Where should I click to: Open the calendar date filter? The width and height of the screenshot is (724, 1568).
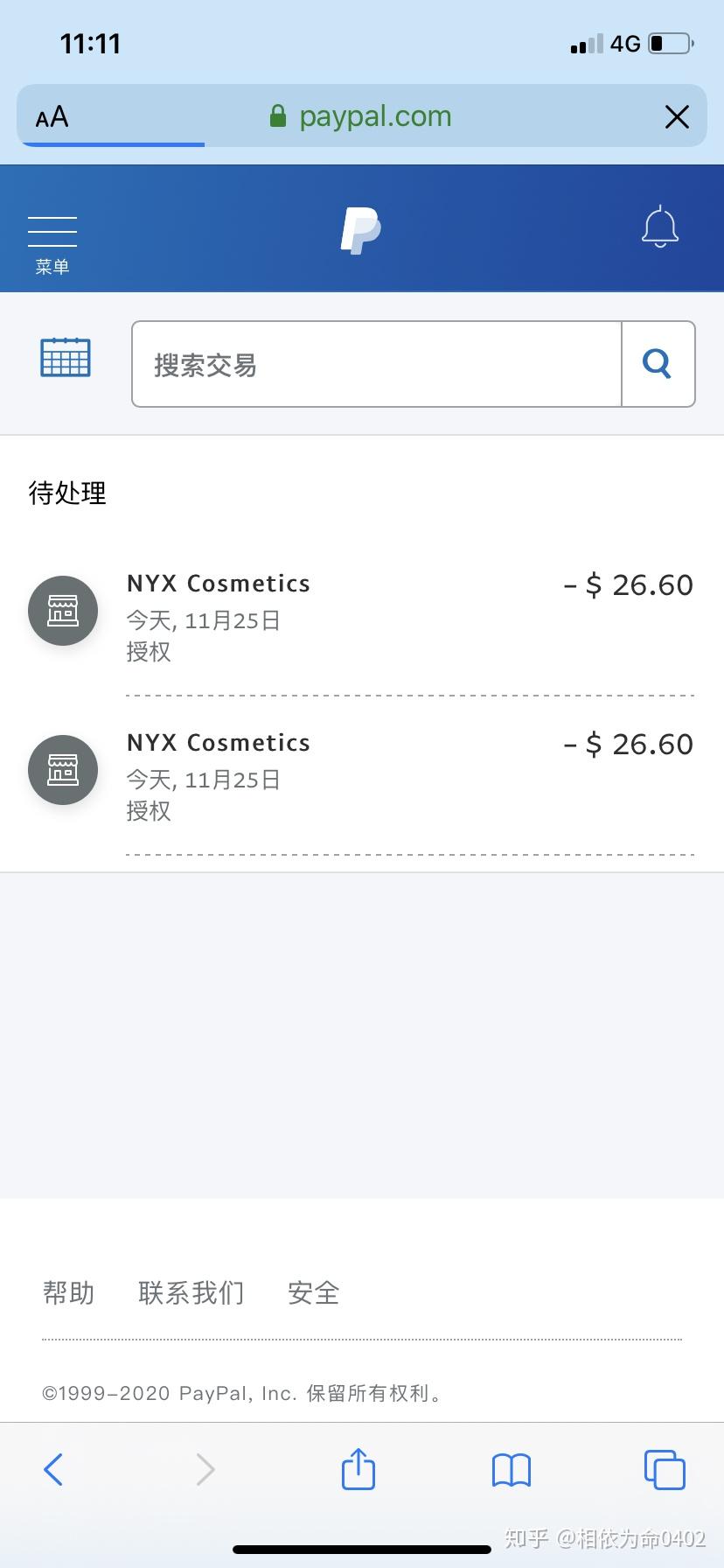pyautogui.click(x=66, y=357)
